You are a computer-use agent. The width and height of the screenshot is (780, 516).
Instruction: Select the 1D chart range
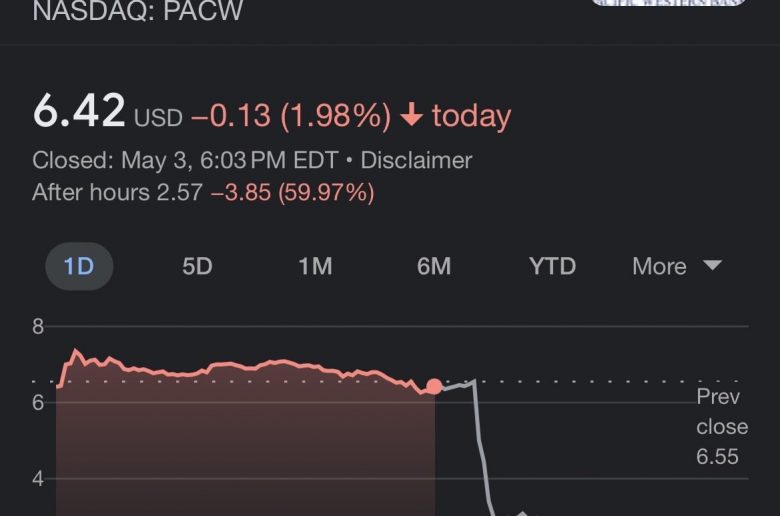tap(79, 266)
